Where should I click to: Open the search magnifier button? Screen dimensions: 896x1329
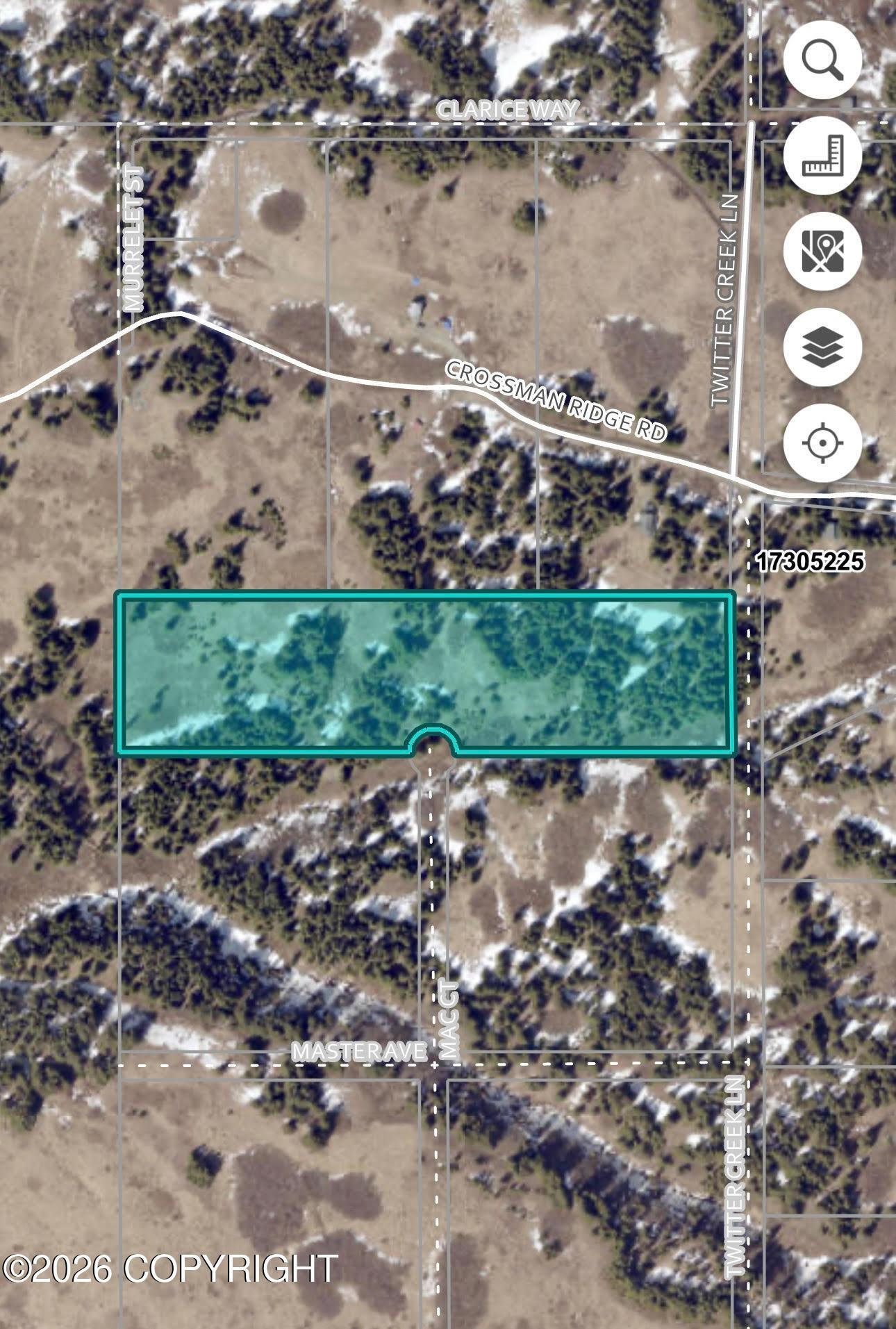822,60
